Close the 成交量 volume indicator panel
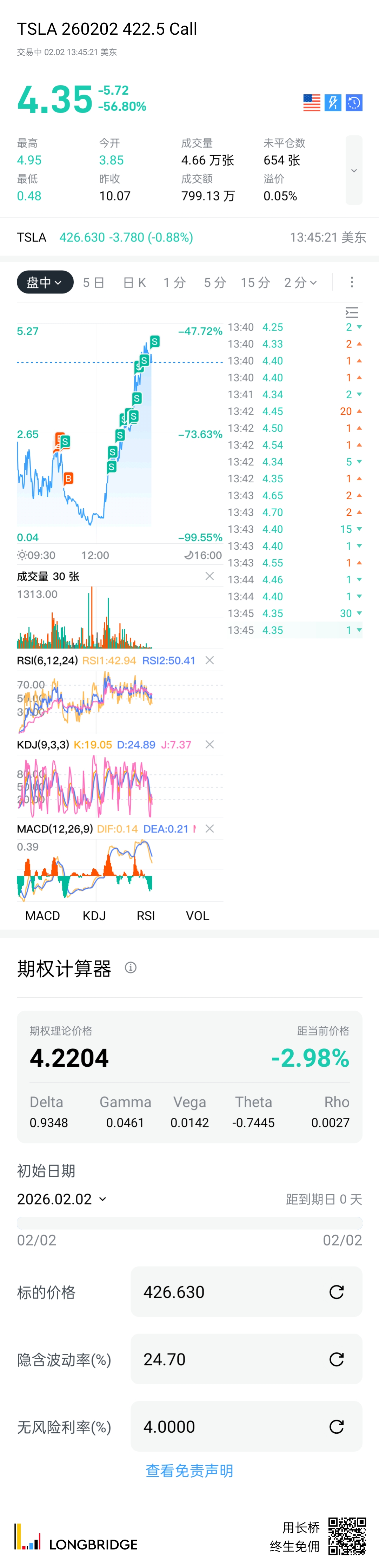This screenshot has height=1568, width=379. [210, 576]
